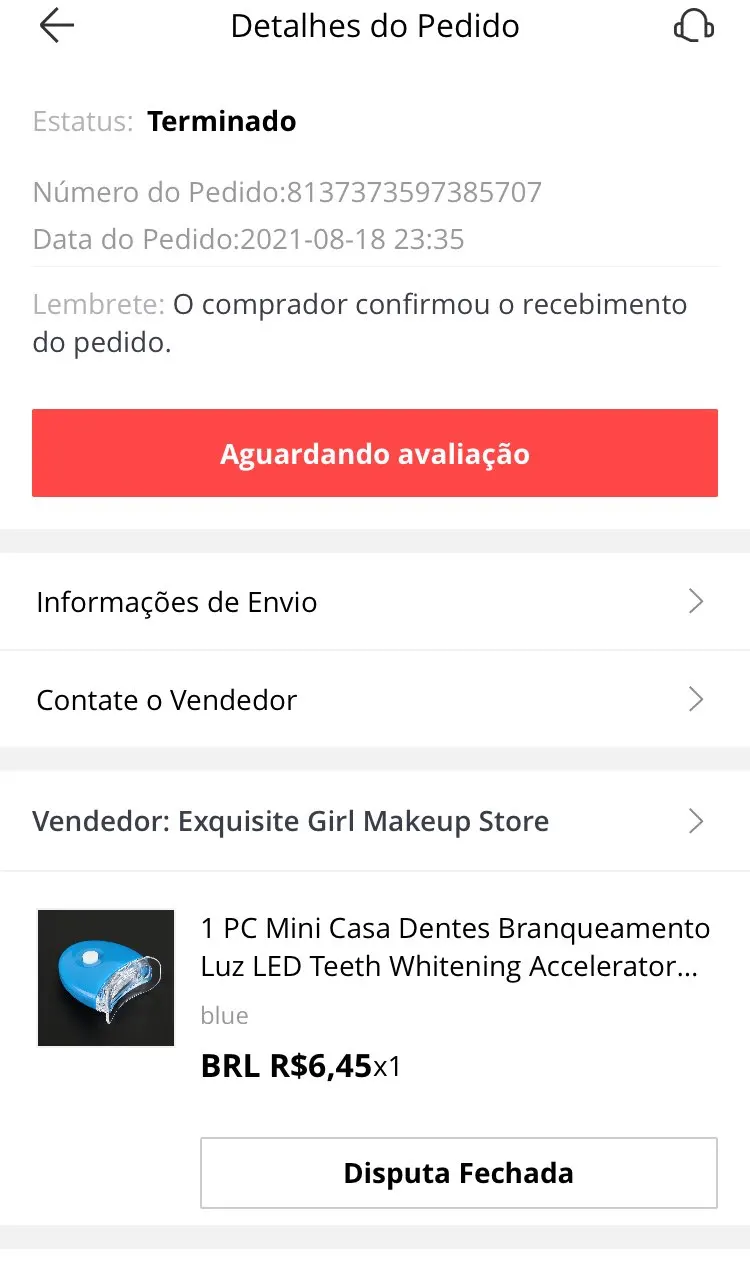Screen dimensions: 750x1275
Task: View seller Exquisite Girl Makeup Store
Action: [375, 822]
